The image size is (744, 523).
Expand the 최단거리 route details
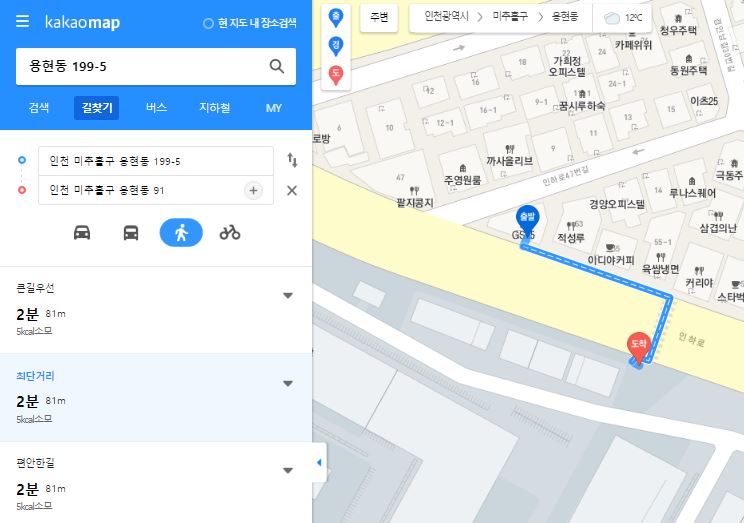point(288,383)
